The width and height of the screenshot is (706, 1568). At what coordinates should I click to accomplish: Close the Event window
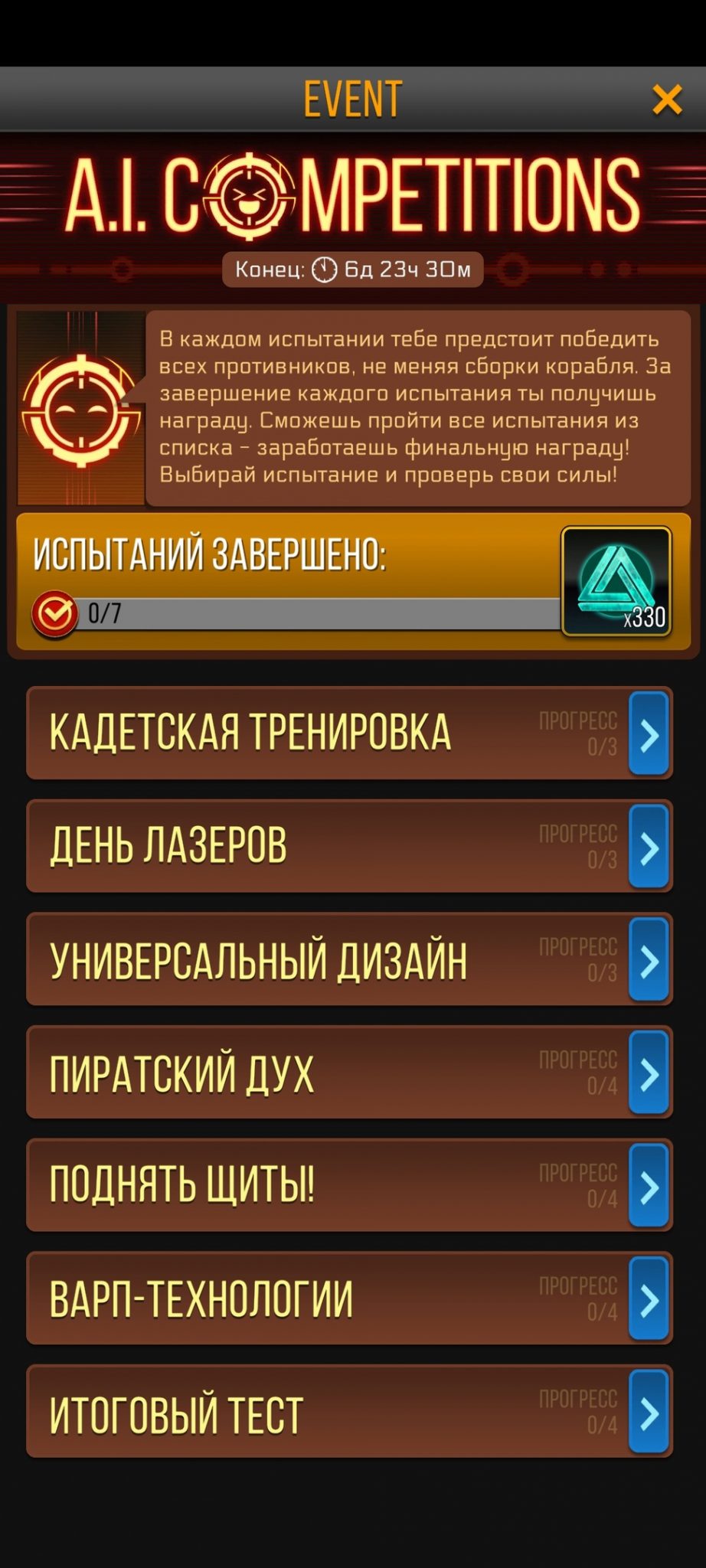[666, 100]
